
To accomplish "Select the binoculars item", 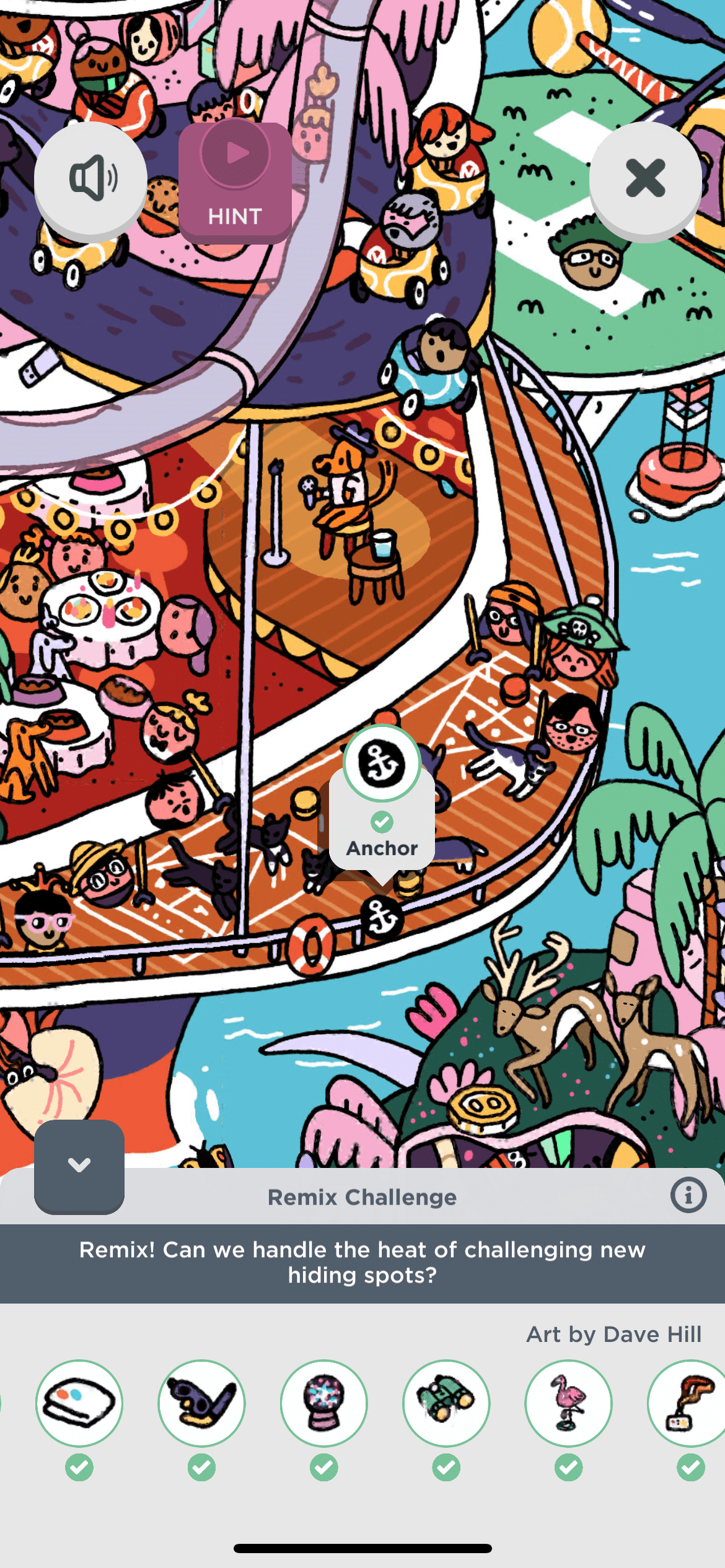I will pyautogui.click(x=446, y=1403).
